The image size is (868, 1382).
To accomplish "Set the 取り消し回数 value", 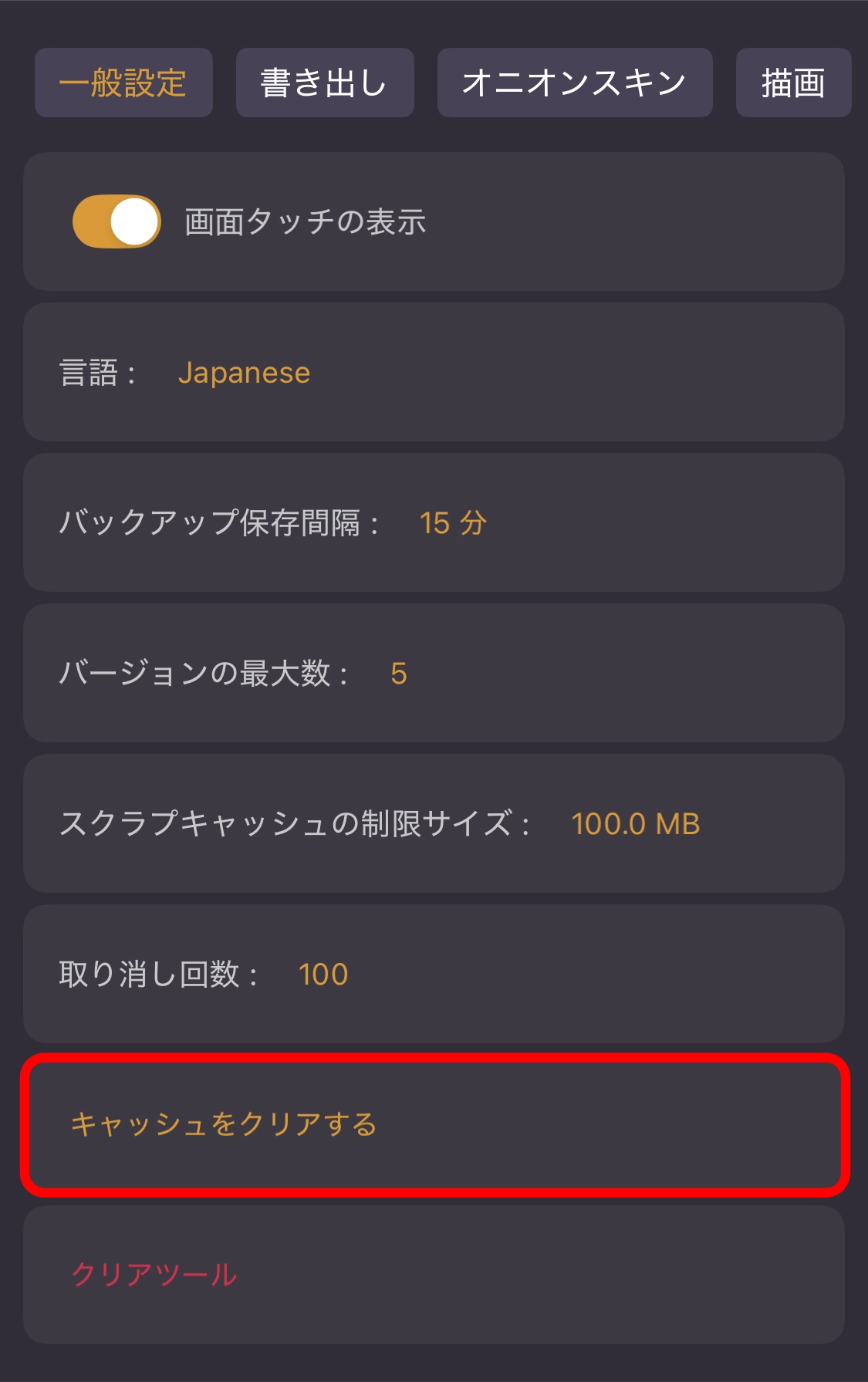I will point(323,975).
